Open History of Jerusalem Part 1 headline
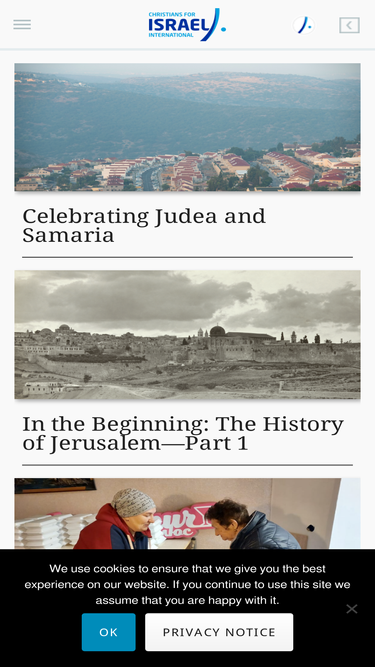The image size is (375, 667). click(x=183, y=433)
